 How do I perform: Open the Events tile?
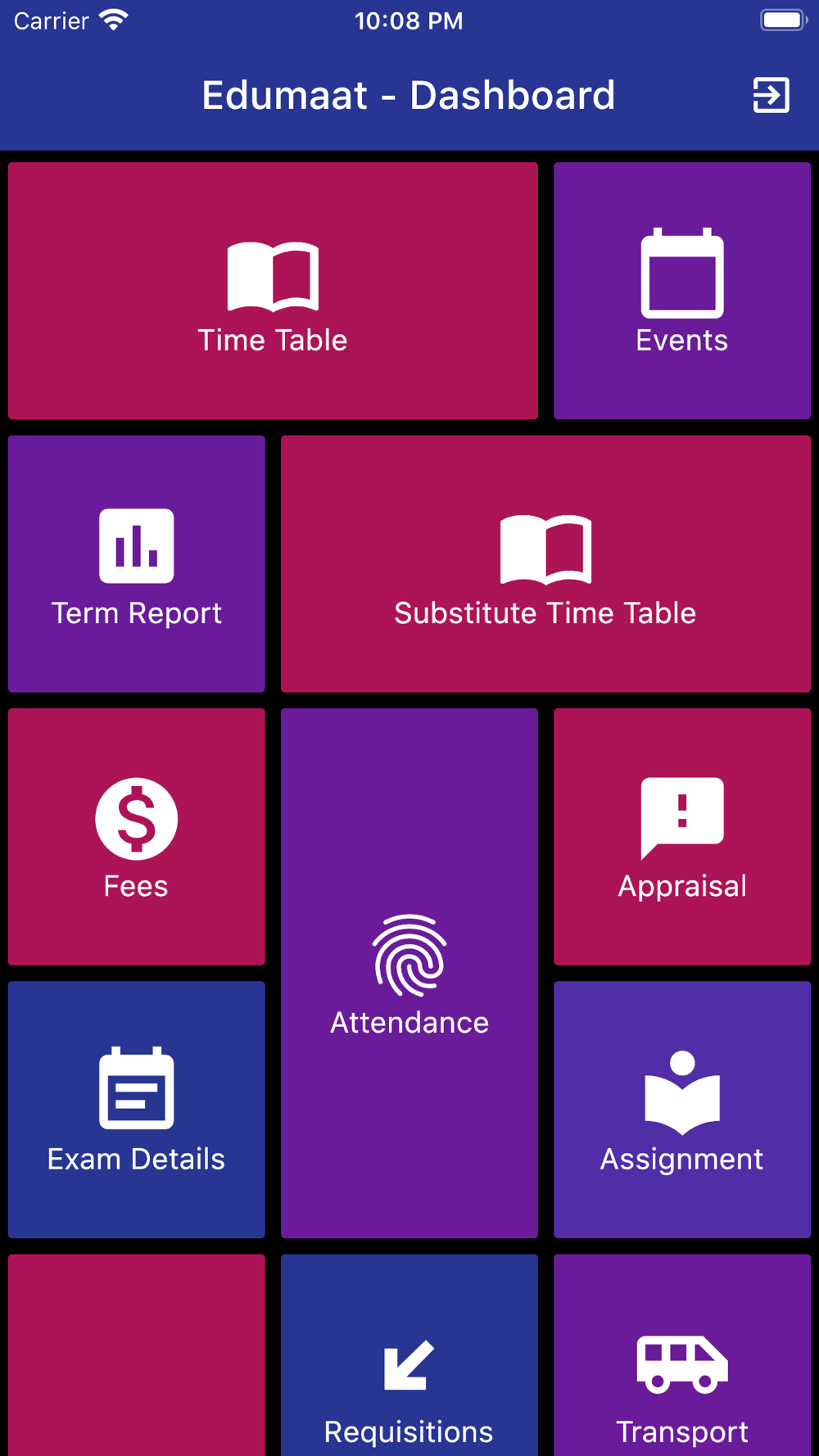(x=682, y=291)
